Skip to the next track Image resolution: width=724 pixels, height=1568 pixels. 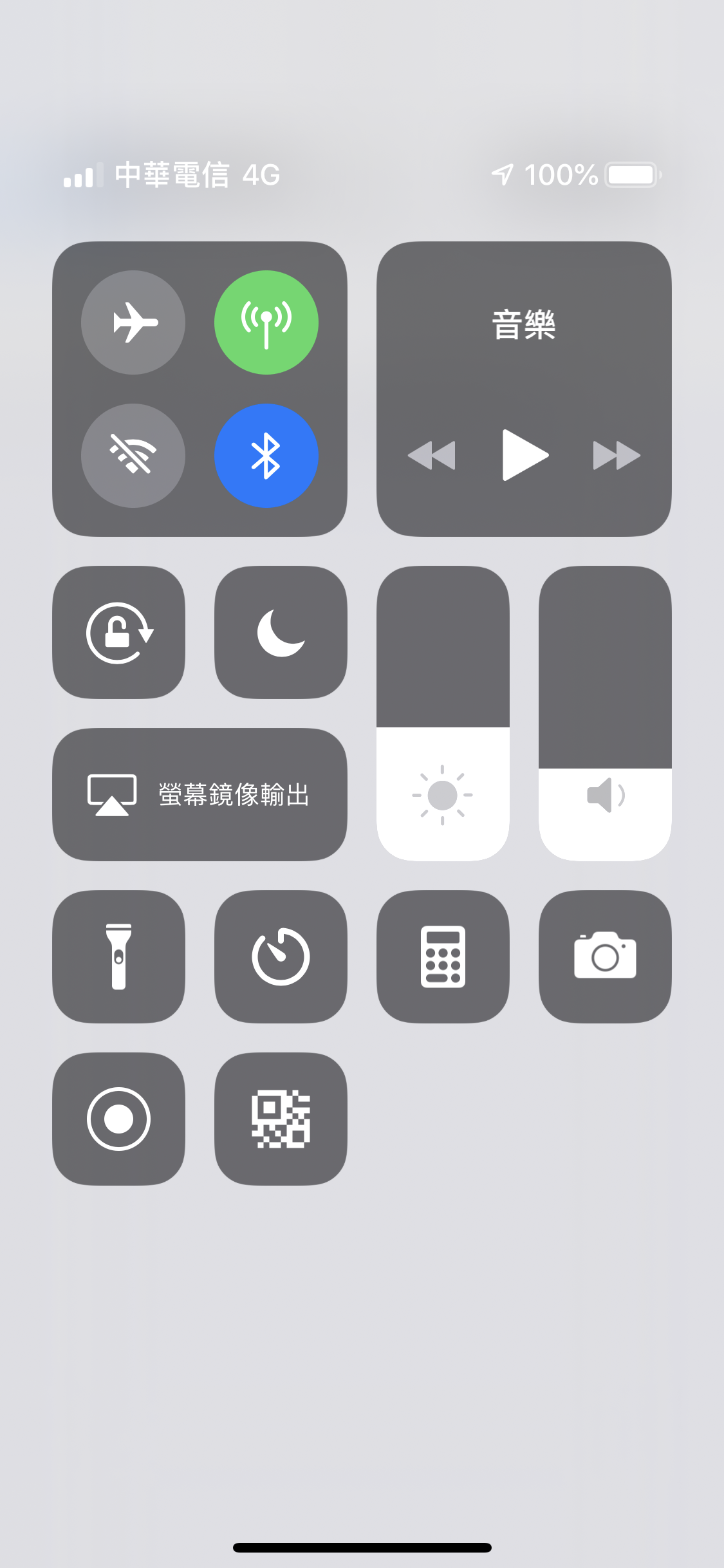click(x=616, y=455)
